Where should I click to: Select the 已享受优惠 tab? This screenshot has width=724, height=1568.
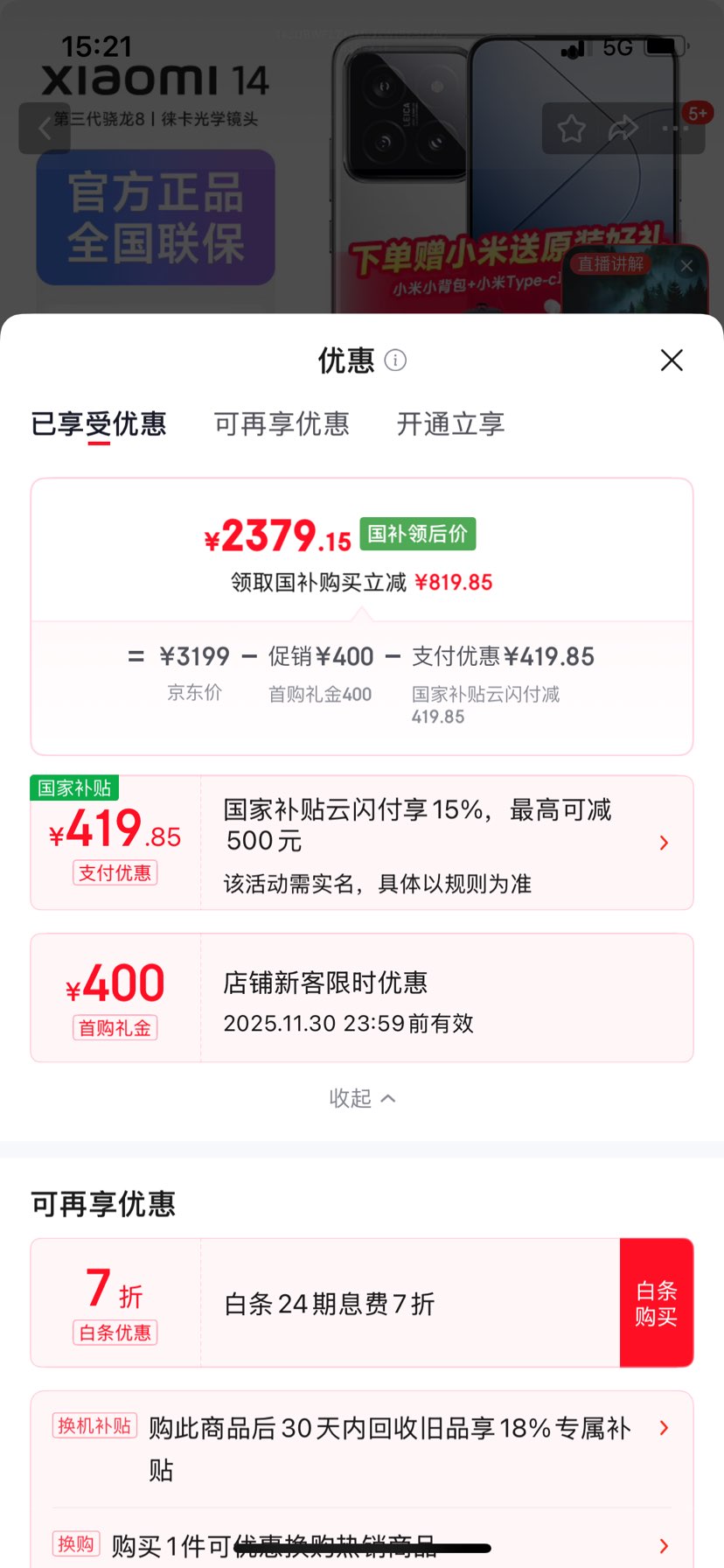pyautogui.click(x=100, y=423)
